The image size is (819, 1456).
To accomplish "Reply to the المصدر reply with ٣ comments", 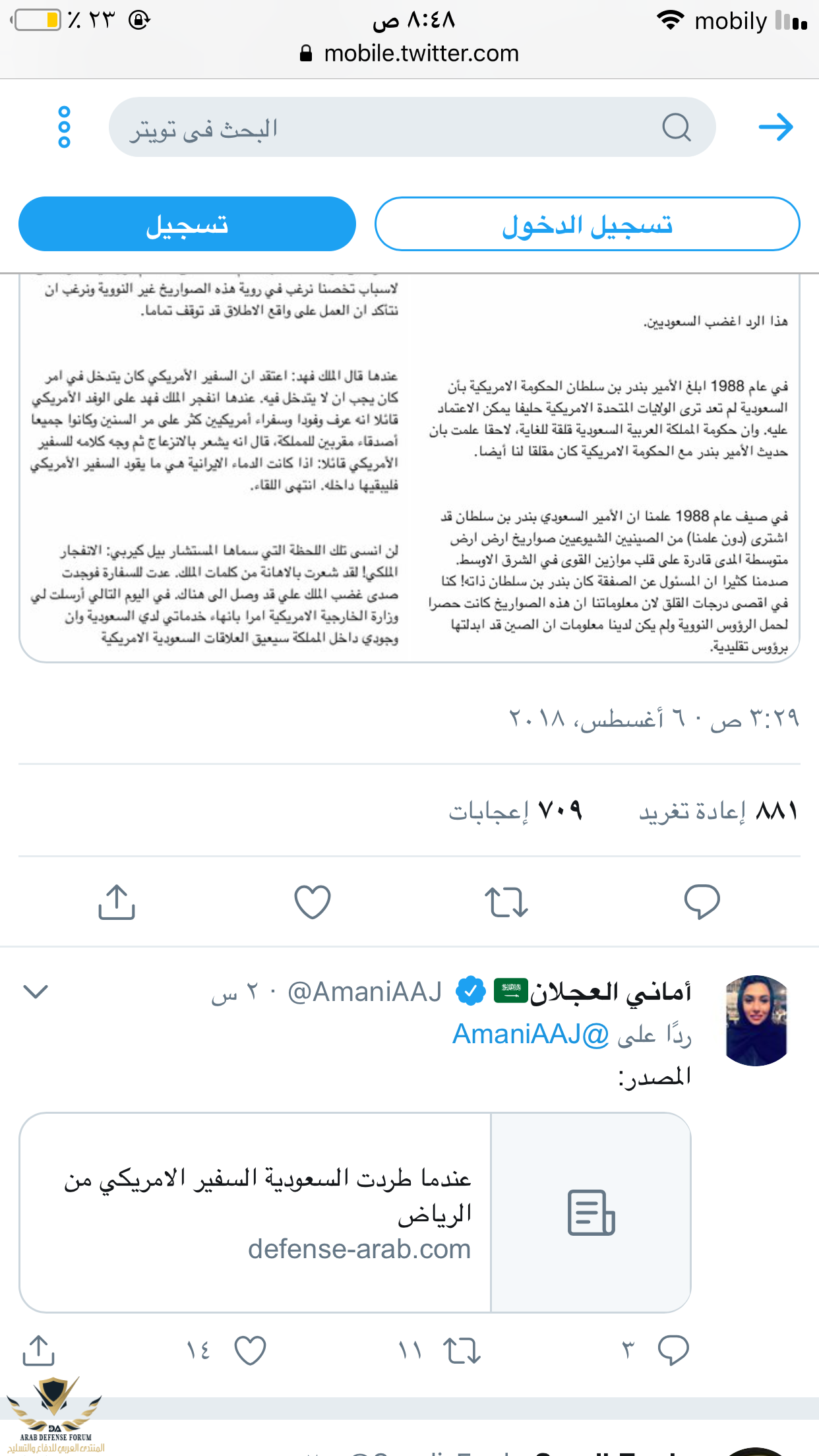I will click(673, 1350).
